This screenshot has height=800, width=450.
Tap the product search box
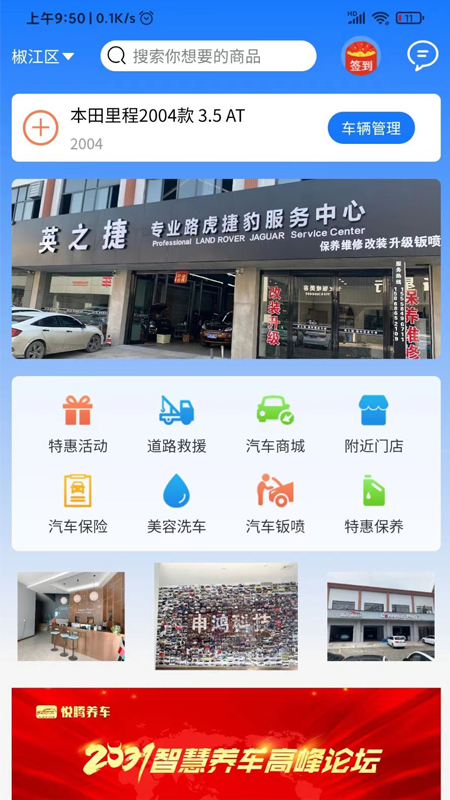click(208, 56)
